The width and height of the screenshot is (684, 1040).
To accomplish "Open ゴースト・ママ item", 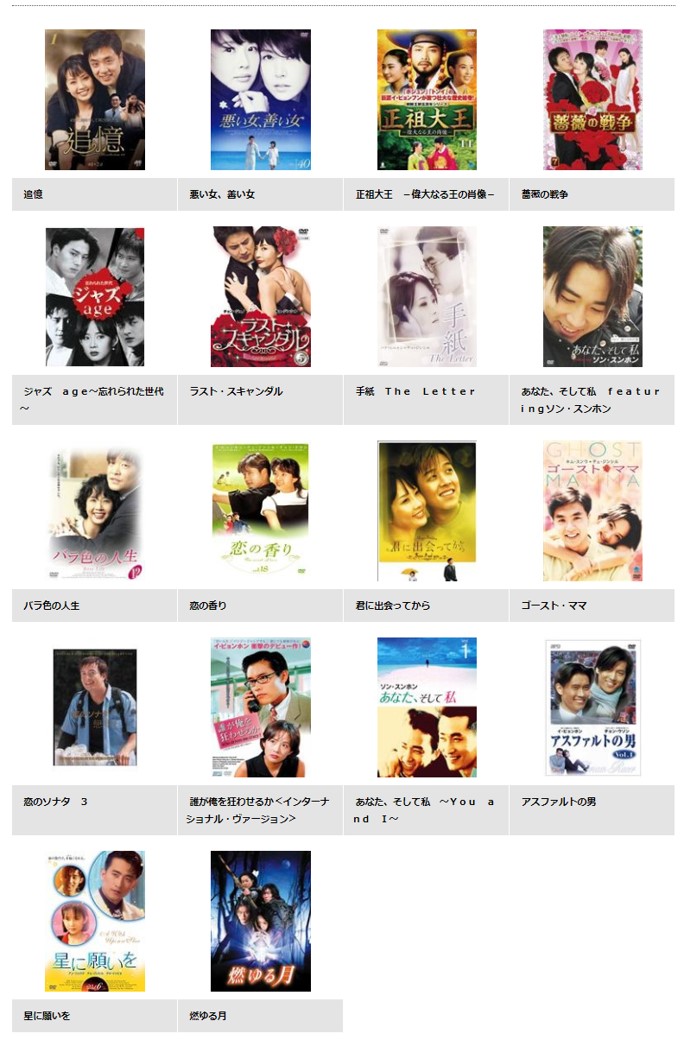I will [x=592, y=511].
